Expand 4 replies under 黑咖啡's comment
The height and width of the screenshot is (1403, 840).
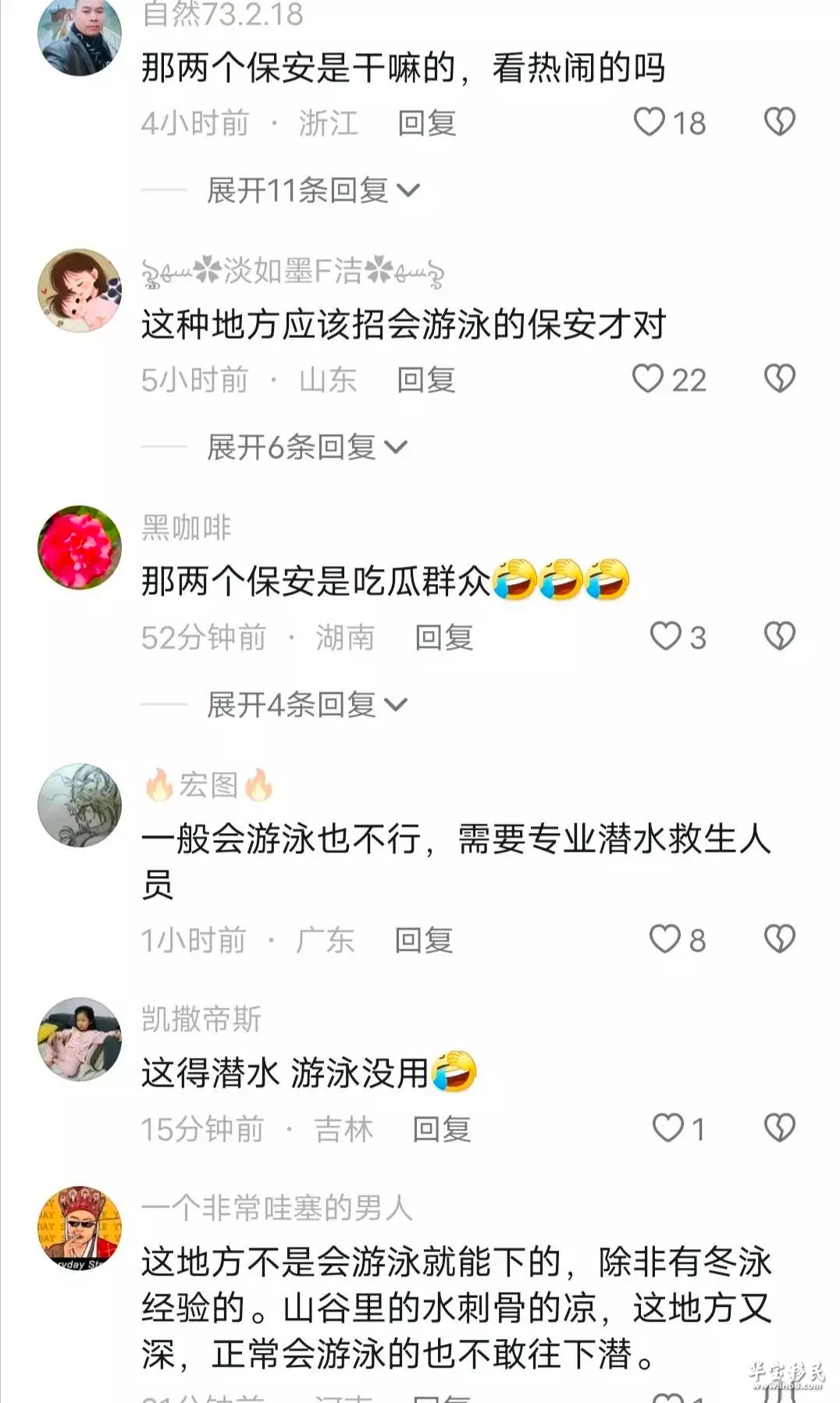[x=307, y=705]
